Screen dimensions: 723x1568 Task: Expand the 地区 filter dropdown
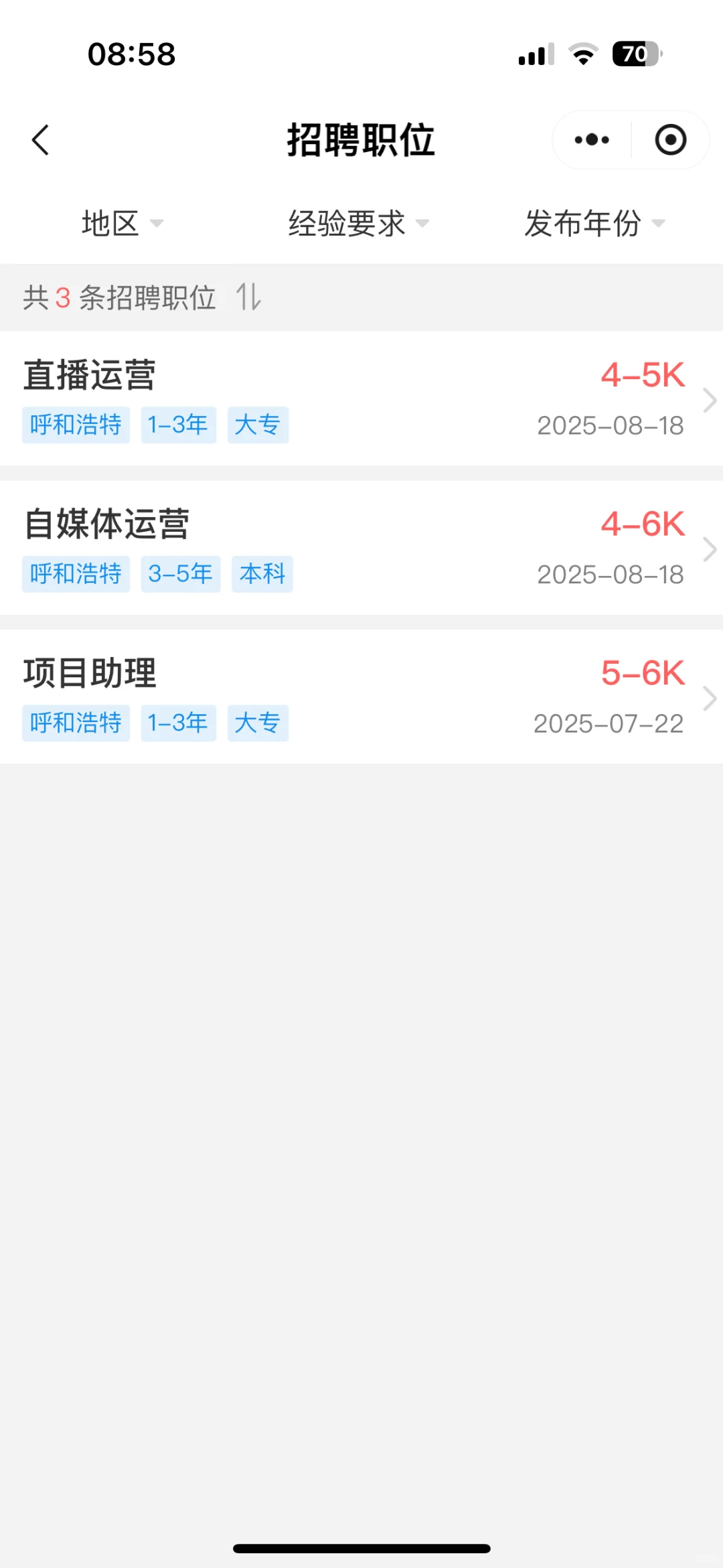coord(122,223)
